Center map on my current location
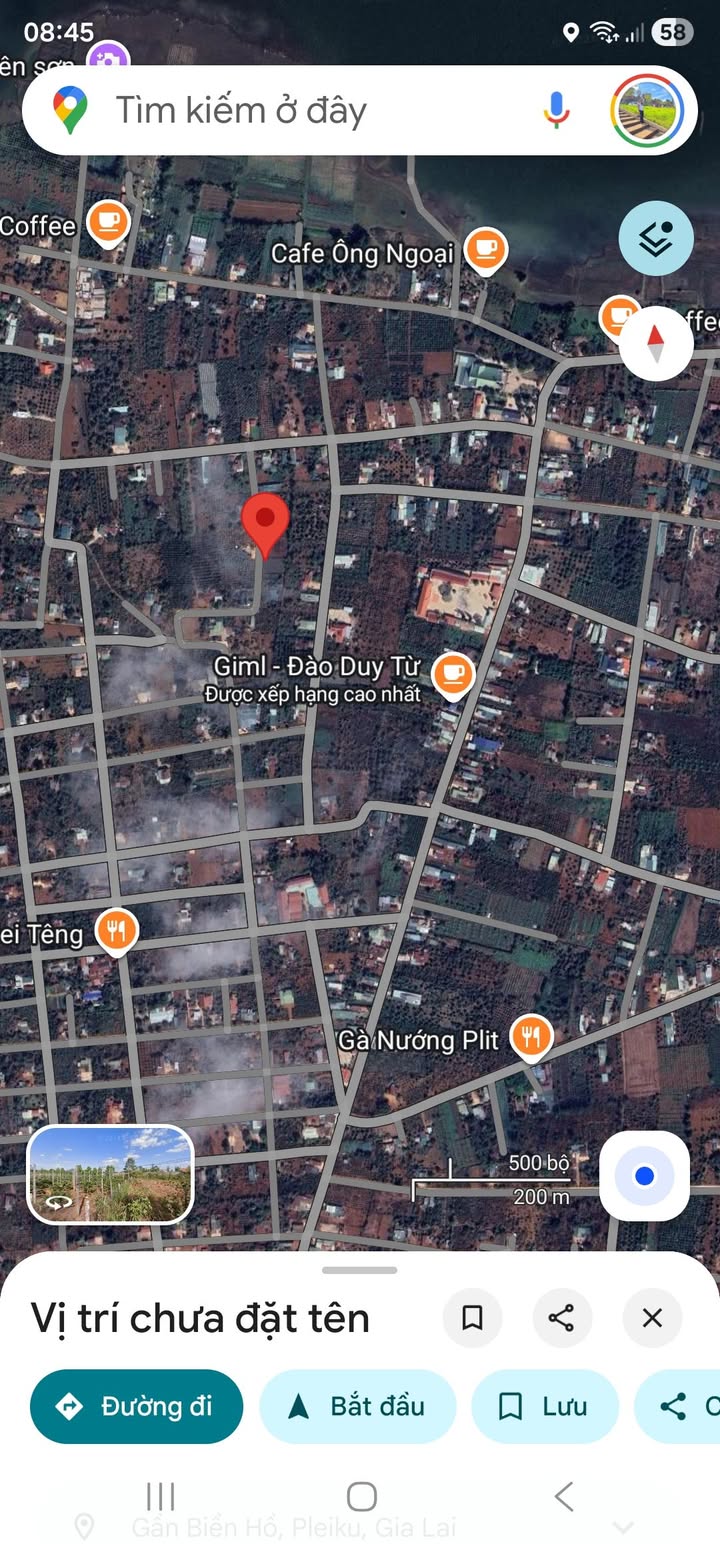Screen dimensions: 720x1544 644,1176
